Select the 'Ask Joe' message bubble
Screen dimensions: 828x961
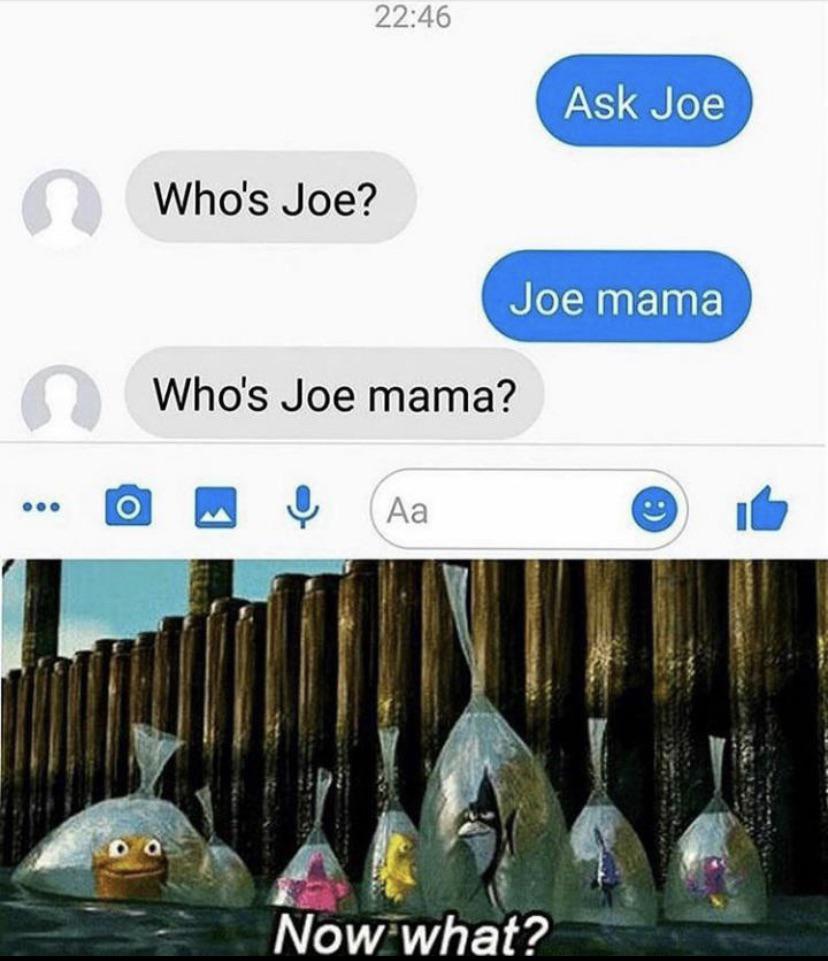click(x=645, y=102)
